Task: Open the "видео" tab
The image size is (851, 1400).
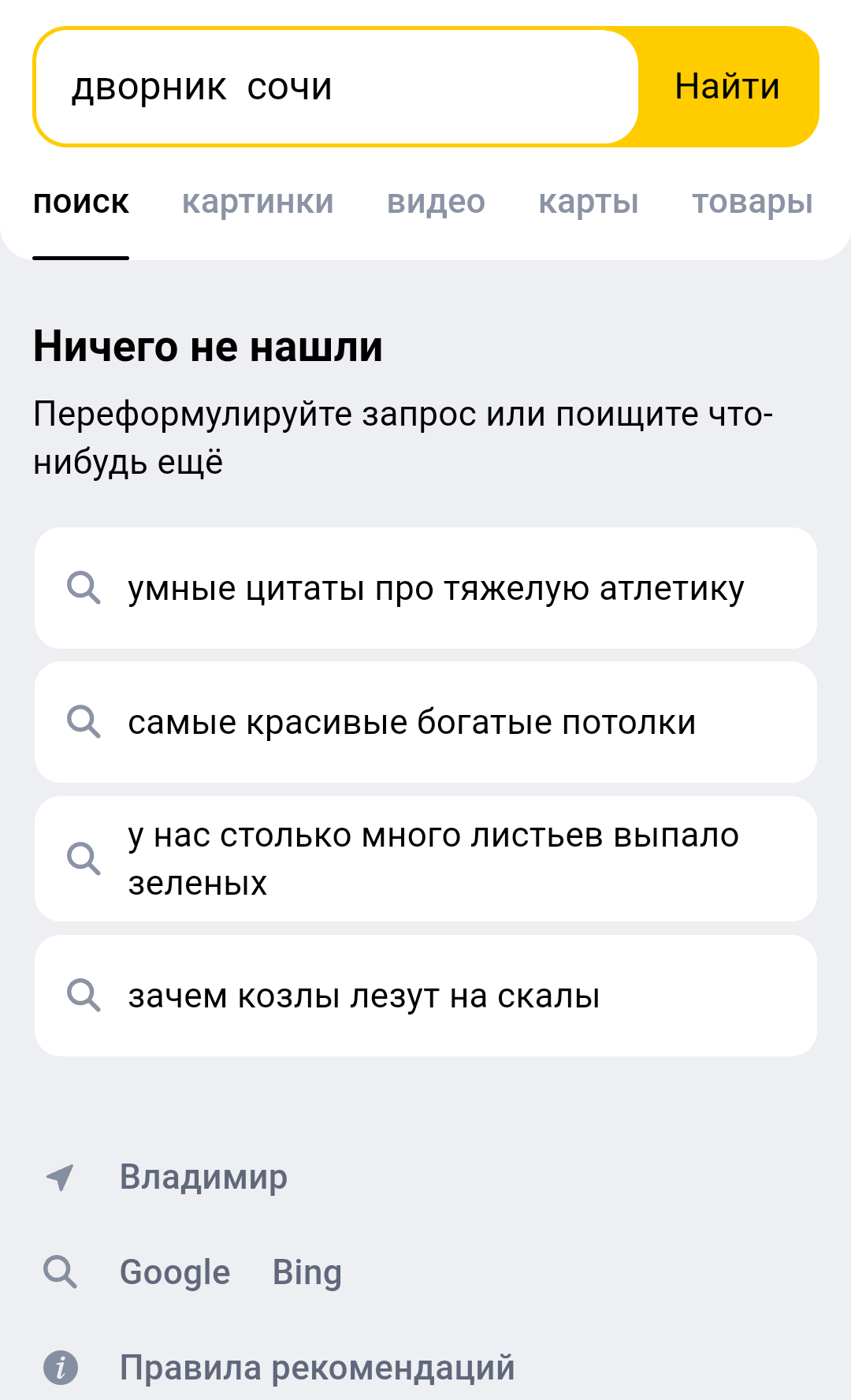Action: pos(436,203)
